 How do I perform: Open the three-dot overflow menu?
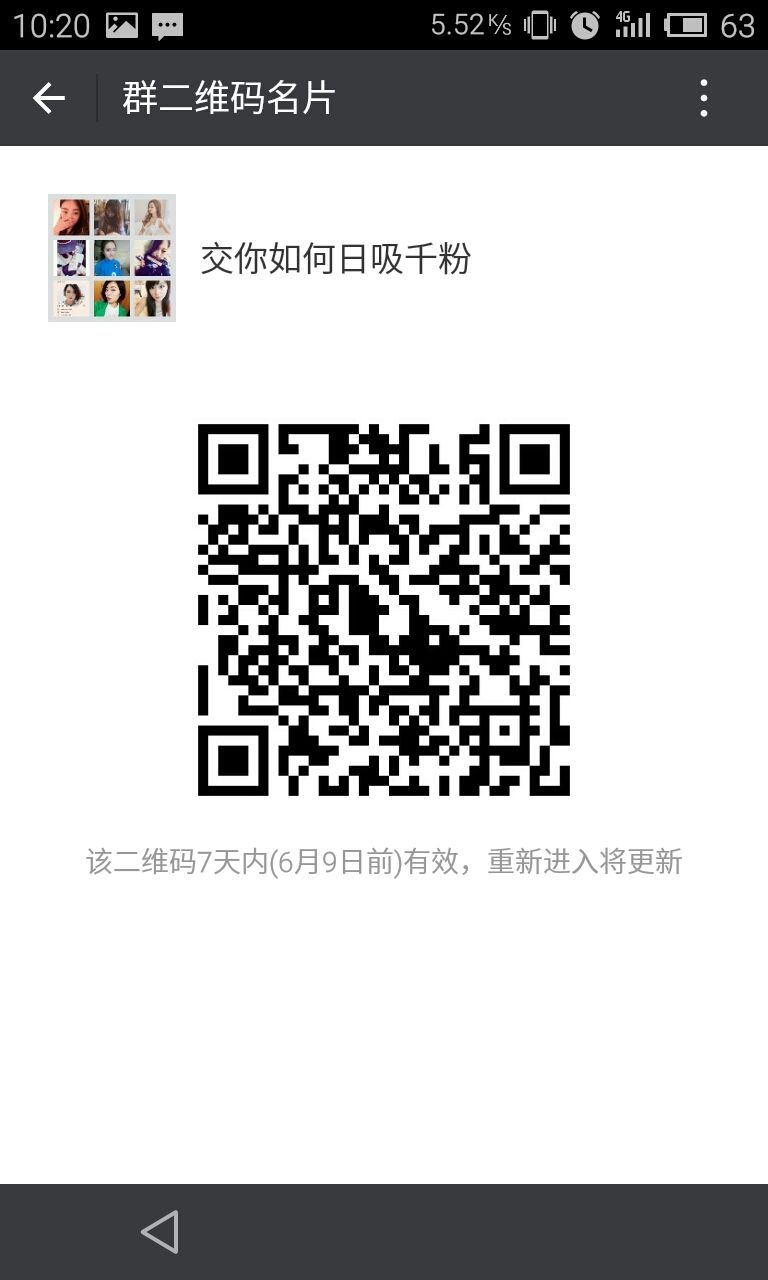[x=704, y=98]
